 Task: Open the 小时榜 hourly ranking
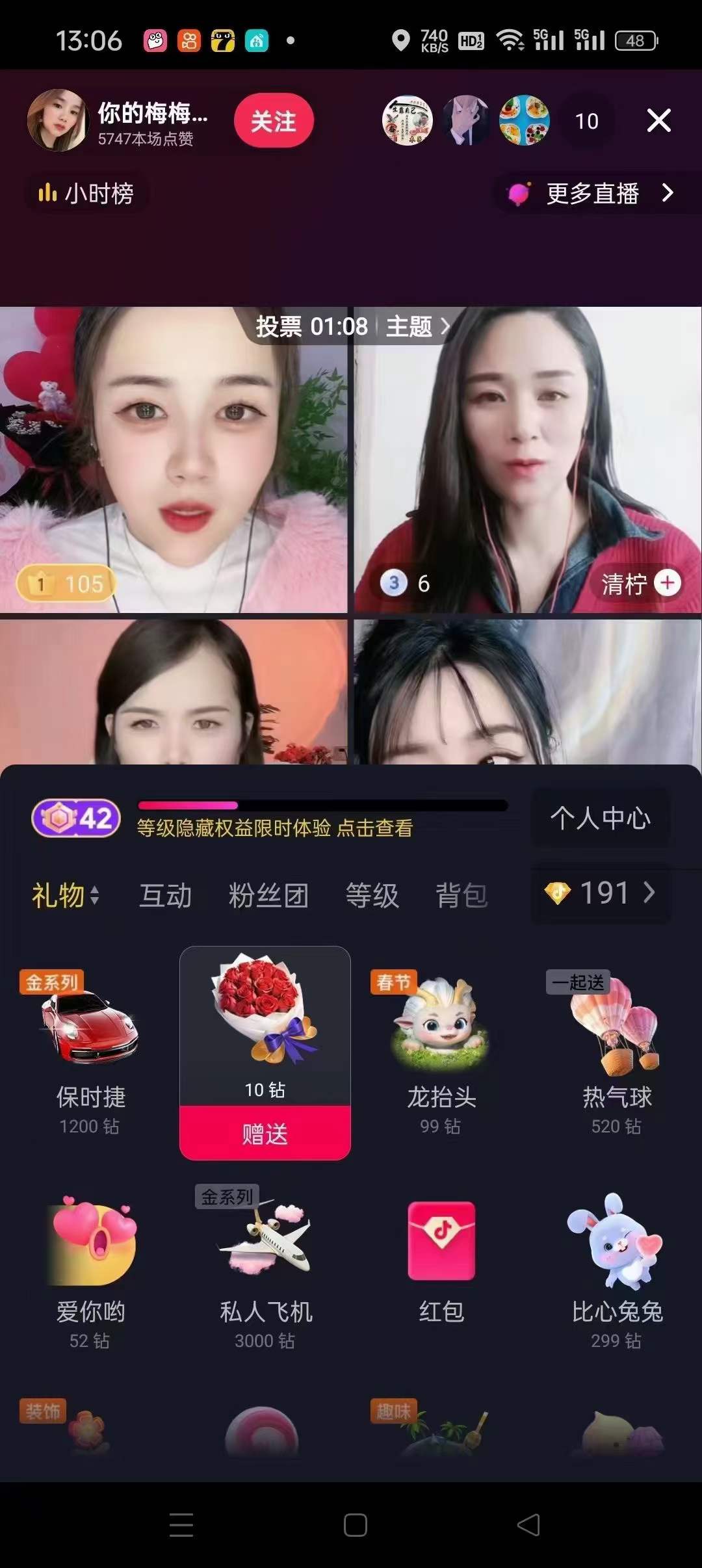coord(86,193)
